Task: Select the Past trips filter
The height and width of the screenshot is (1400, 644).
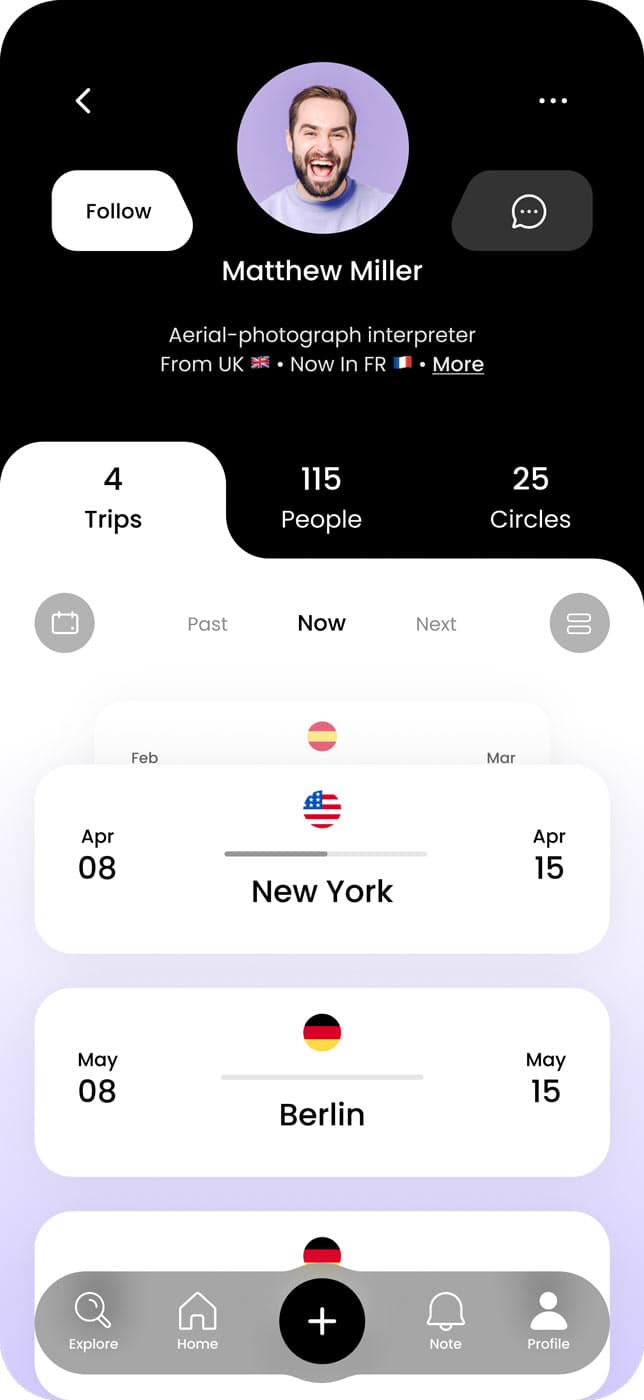Action: click(x=207, y=624)
